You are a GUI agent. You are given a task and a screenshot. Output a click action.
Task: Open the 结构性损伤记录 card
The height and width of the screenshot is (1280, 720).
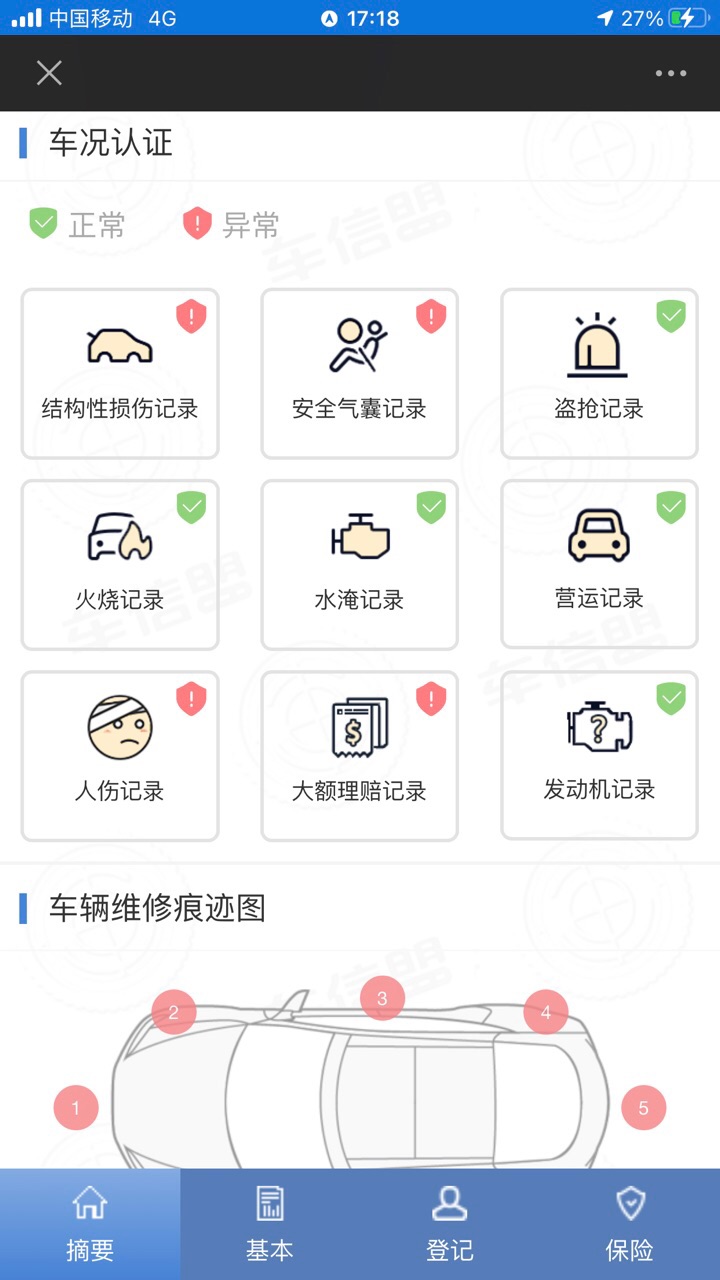click(120, 373)
